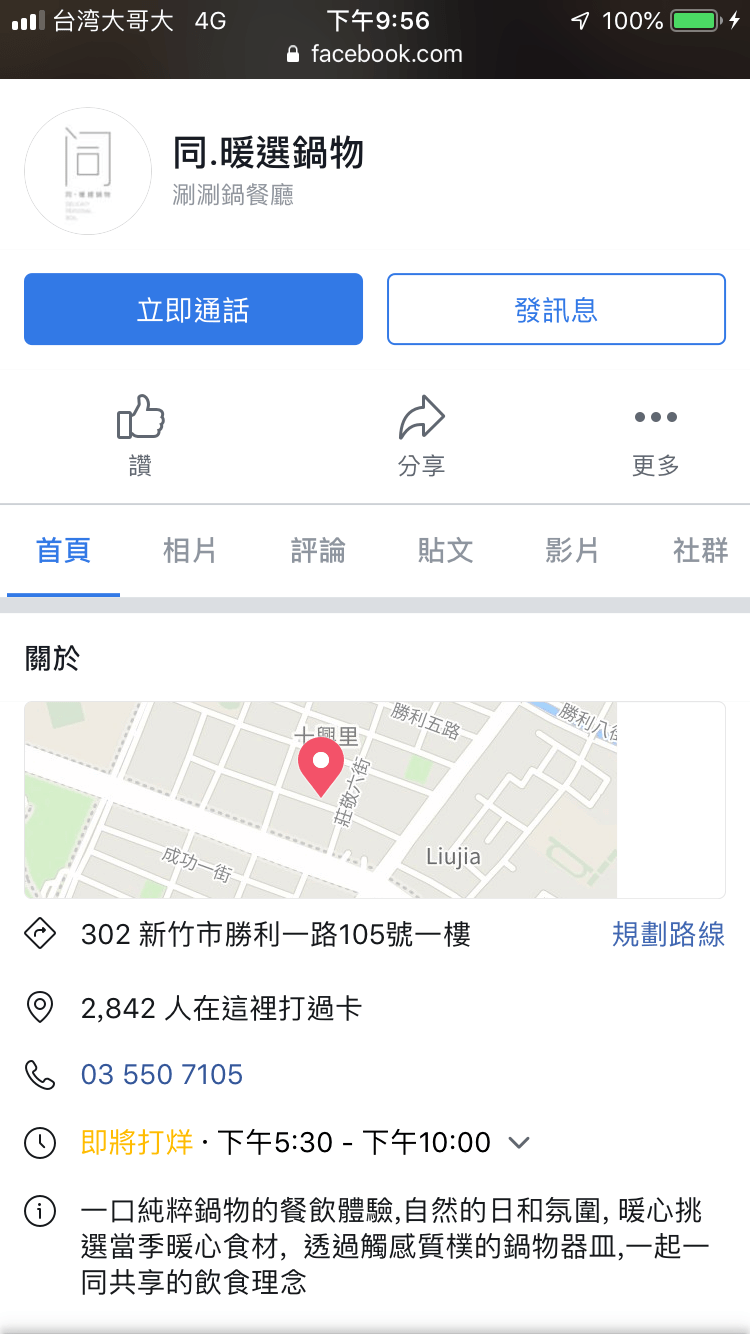Send a message via 發訊息
Image resolution: width=750 pixels, height=1334 pixels.
coord(556,310)
